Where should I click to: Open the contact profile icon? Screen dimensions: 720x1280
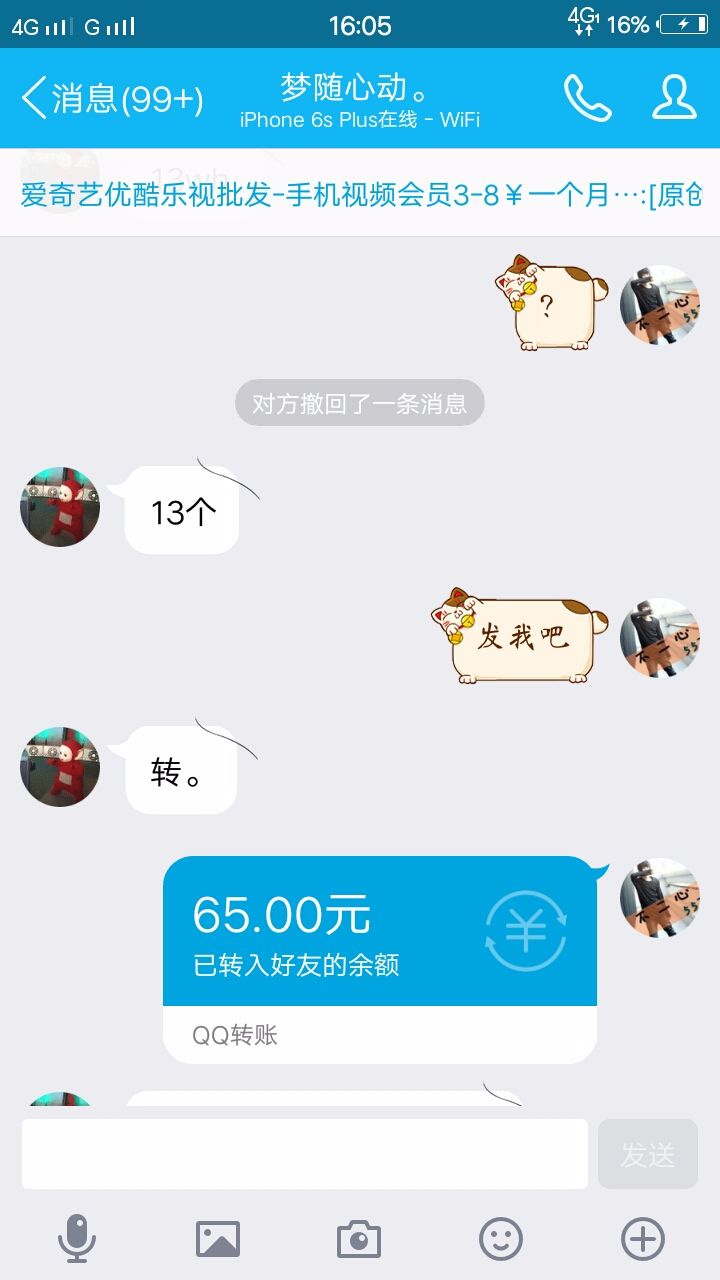pos(674,97)
